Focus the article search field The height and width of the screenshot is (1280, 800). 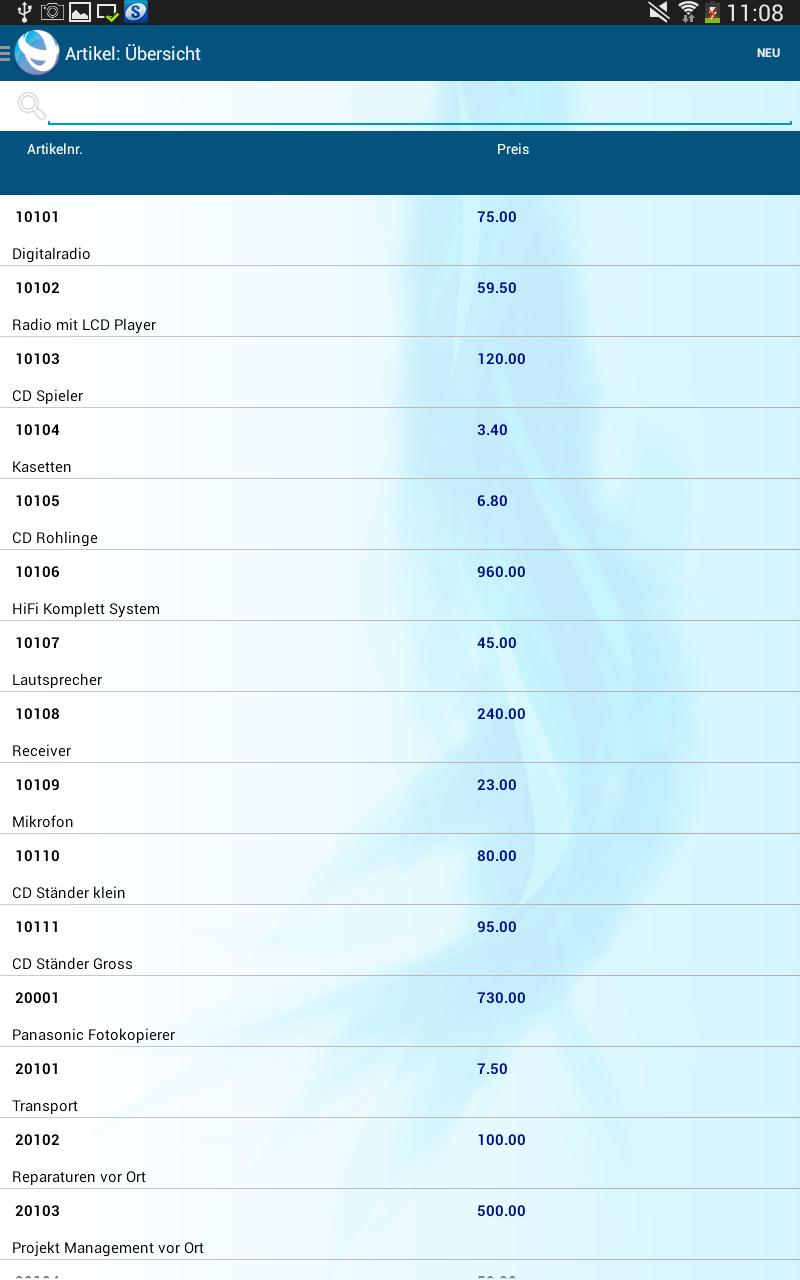(419, 108)
